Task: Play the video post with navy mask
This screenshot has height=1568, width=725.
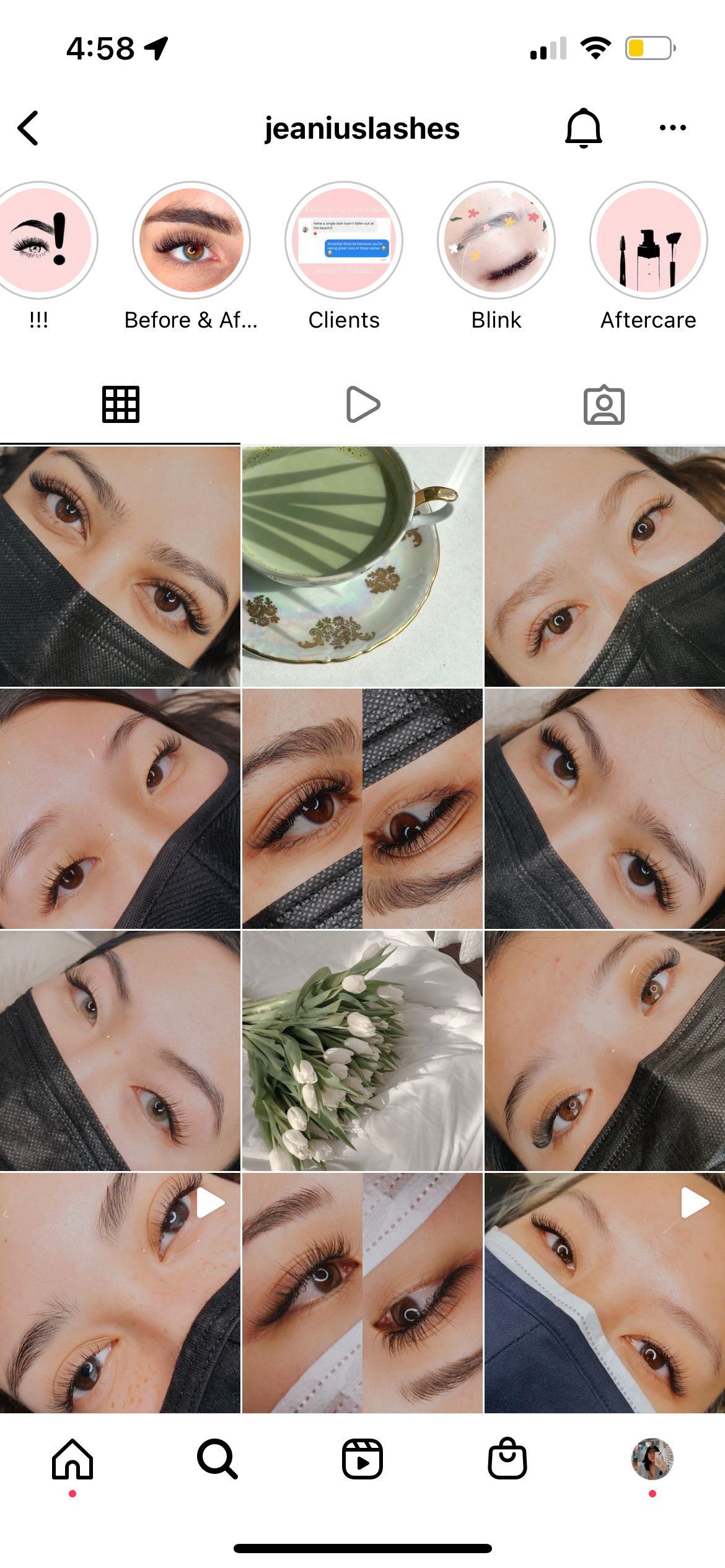Action: [605, 1293]
